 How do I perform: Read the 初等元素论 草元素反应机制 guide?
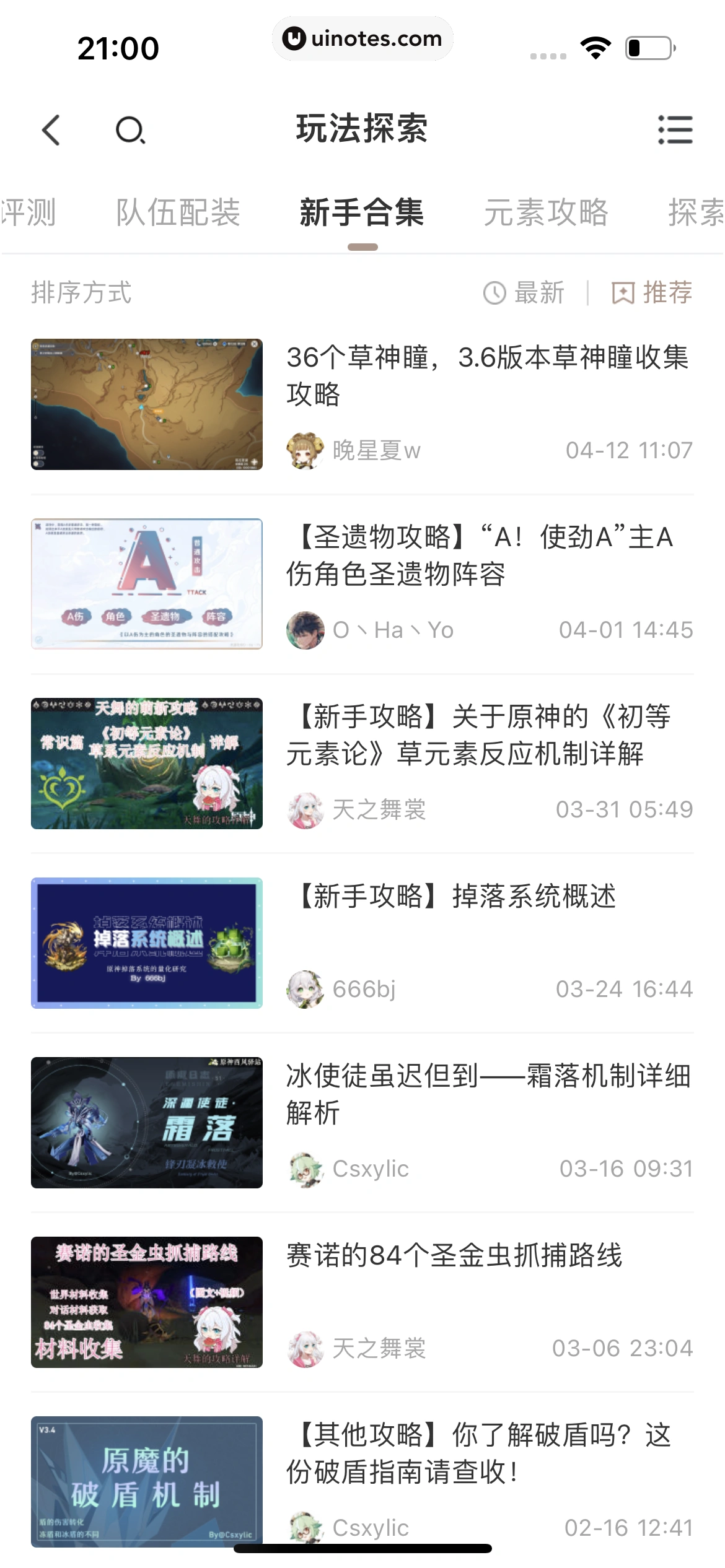tap(487, 734)
